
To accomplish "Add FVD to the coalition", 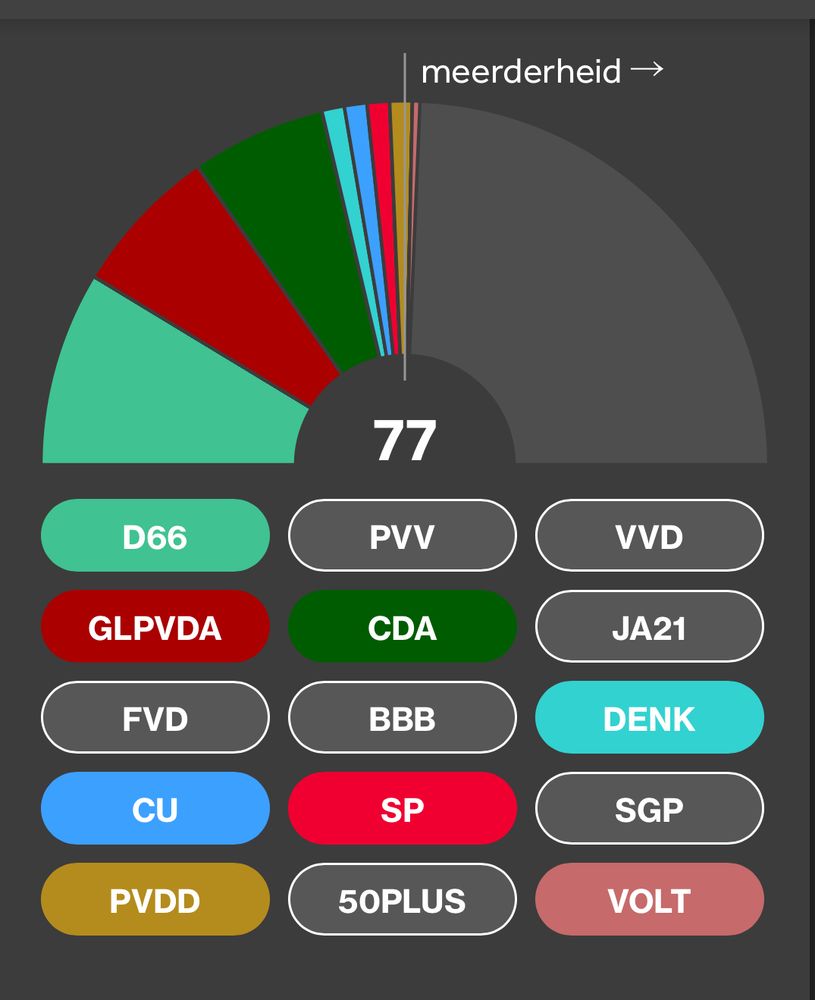I will pyautogui.click(x=155, y=718).
